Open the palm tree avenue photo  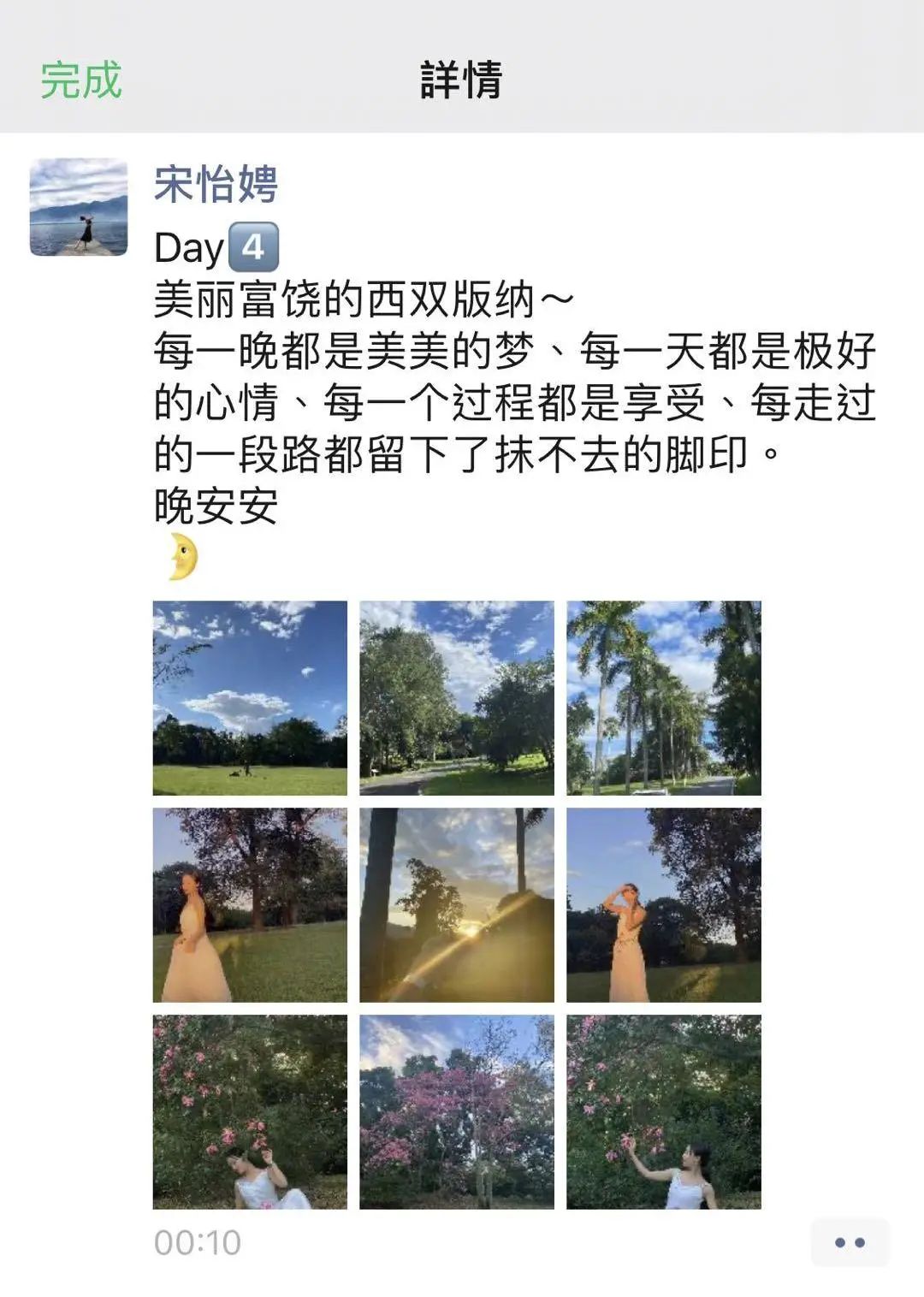click(x=663, y=697)
